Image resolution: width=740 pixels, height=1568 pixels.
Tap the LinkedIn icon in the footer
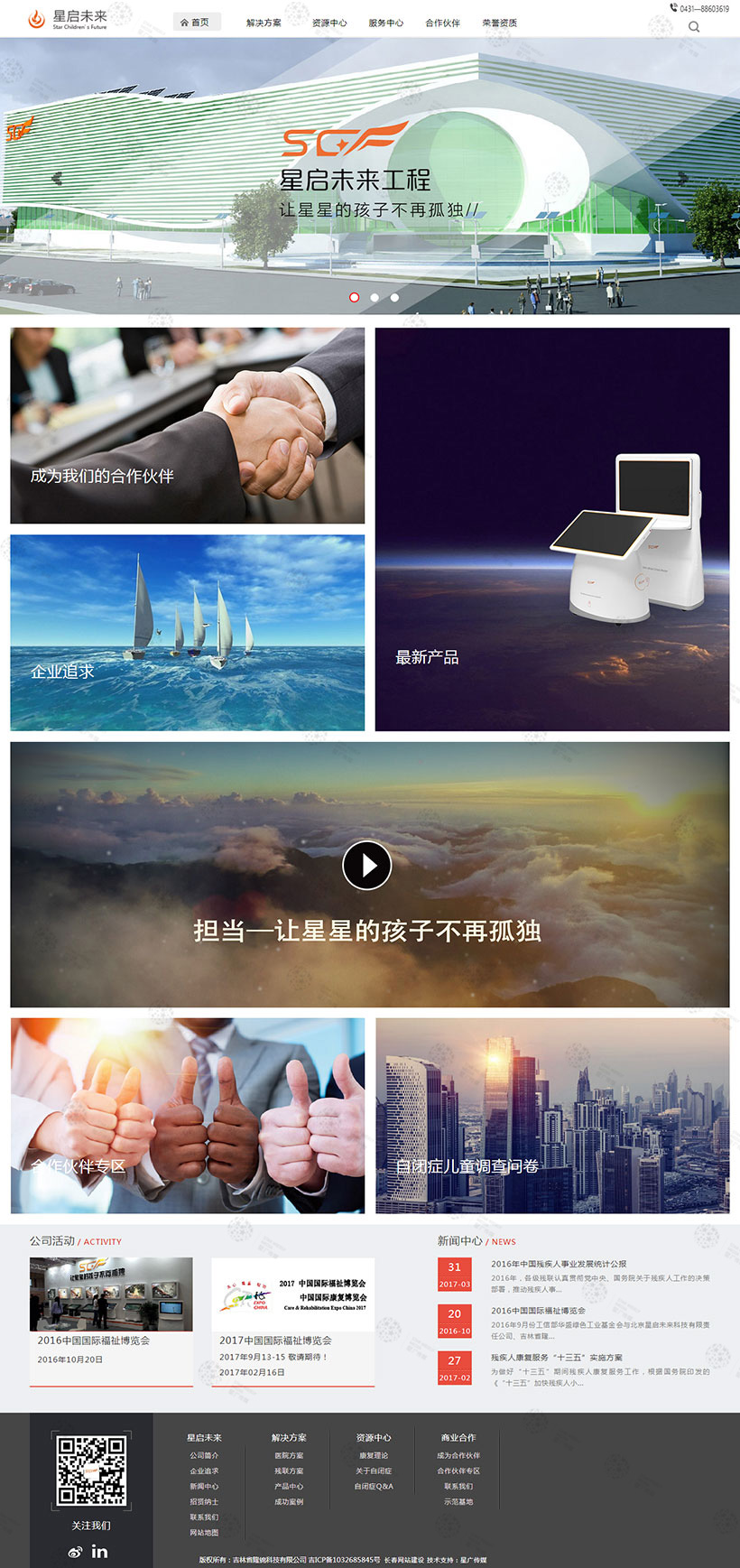(x=99, y=1551)
